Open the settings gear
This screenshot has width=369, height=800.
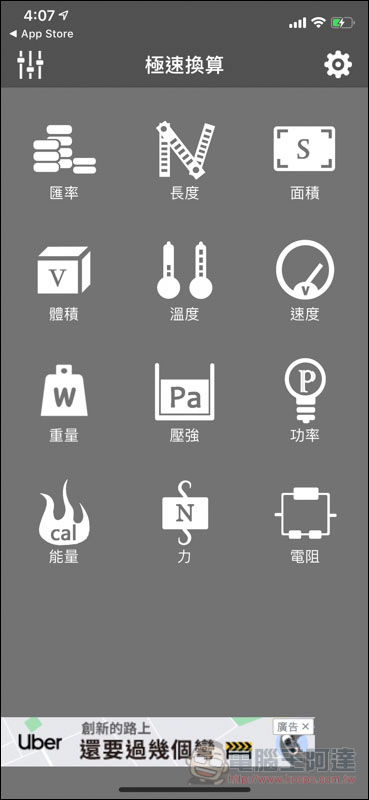[x=338, y=65]
